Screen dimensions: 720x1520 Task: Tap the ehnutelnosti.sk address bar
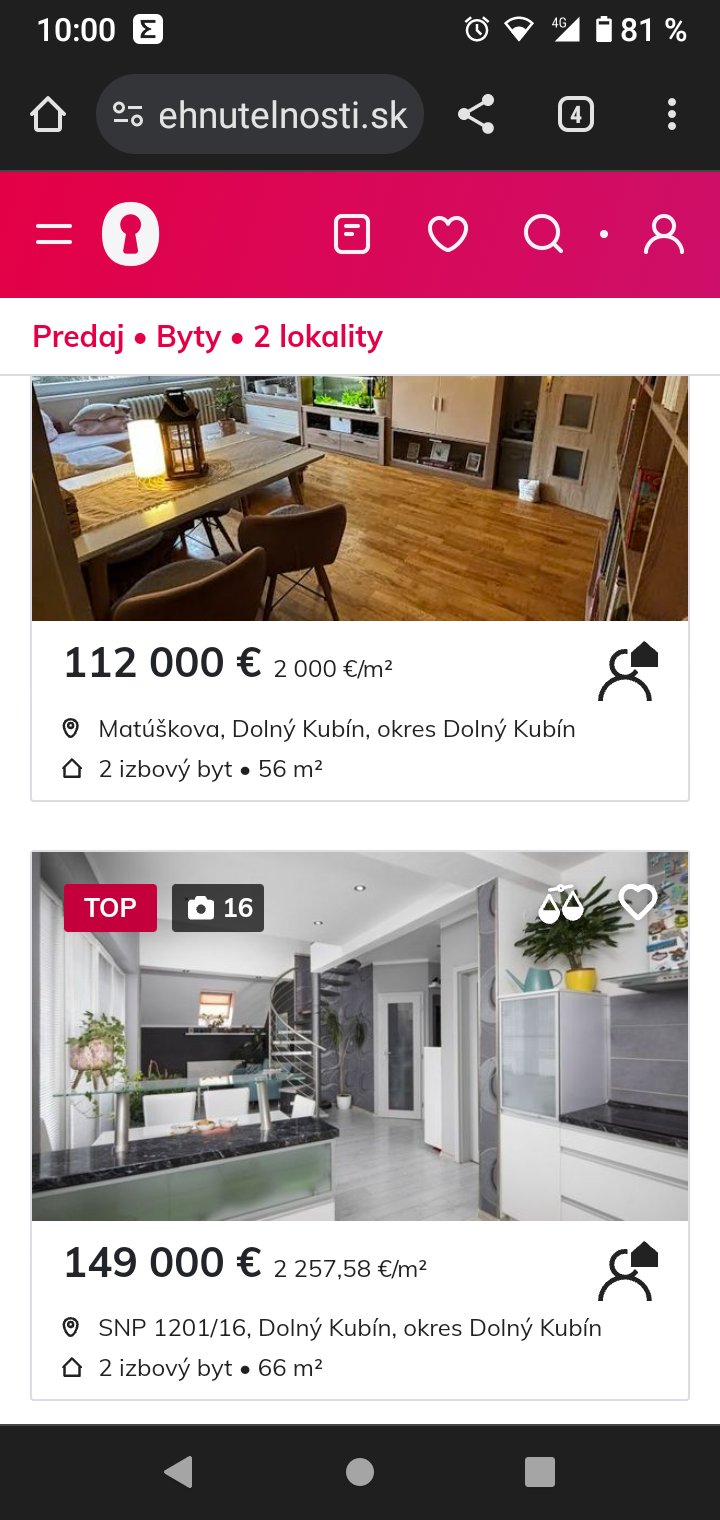pos(260,115)
